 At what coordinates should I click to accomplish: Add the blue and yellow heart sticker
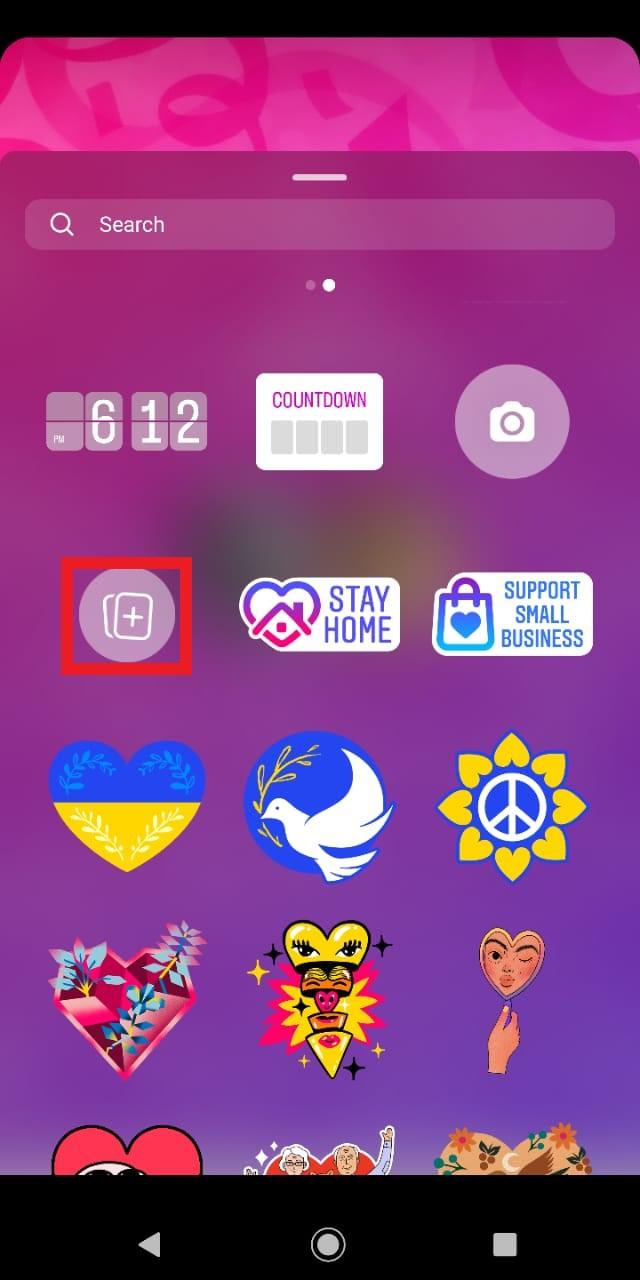(x=127, y=806)
